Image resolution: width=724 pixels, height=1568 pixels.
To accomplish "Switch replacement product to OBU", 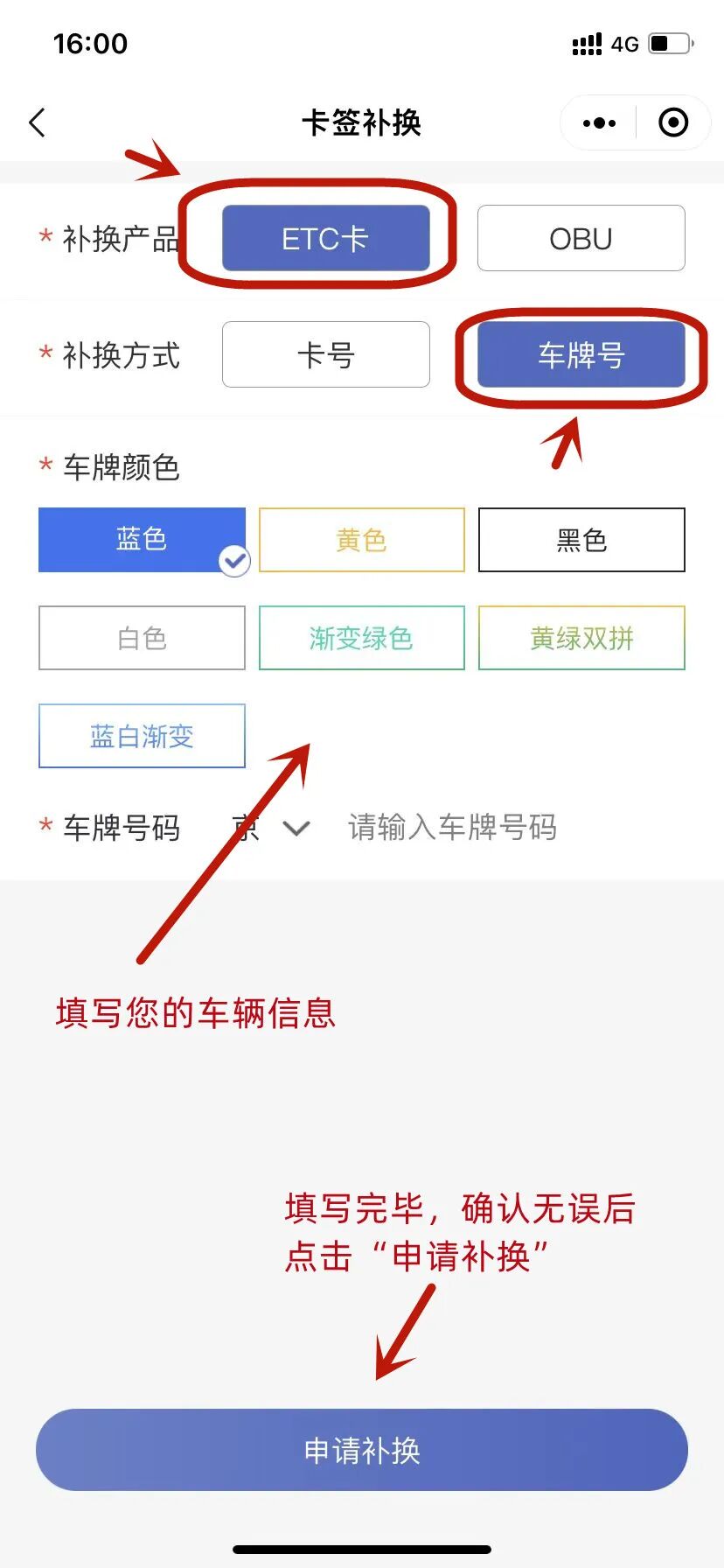I will (581, 238).
